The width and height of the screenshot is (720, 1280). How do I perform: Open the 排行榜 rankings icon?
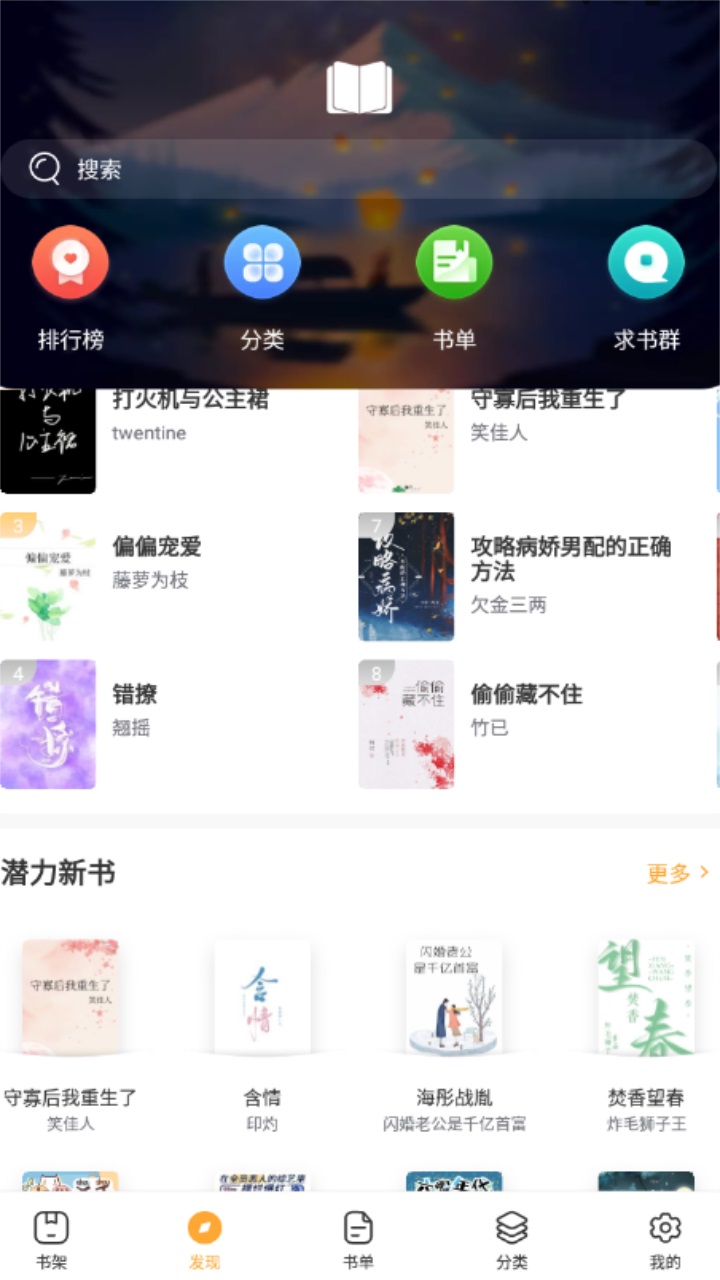70,261
